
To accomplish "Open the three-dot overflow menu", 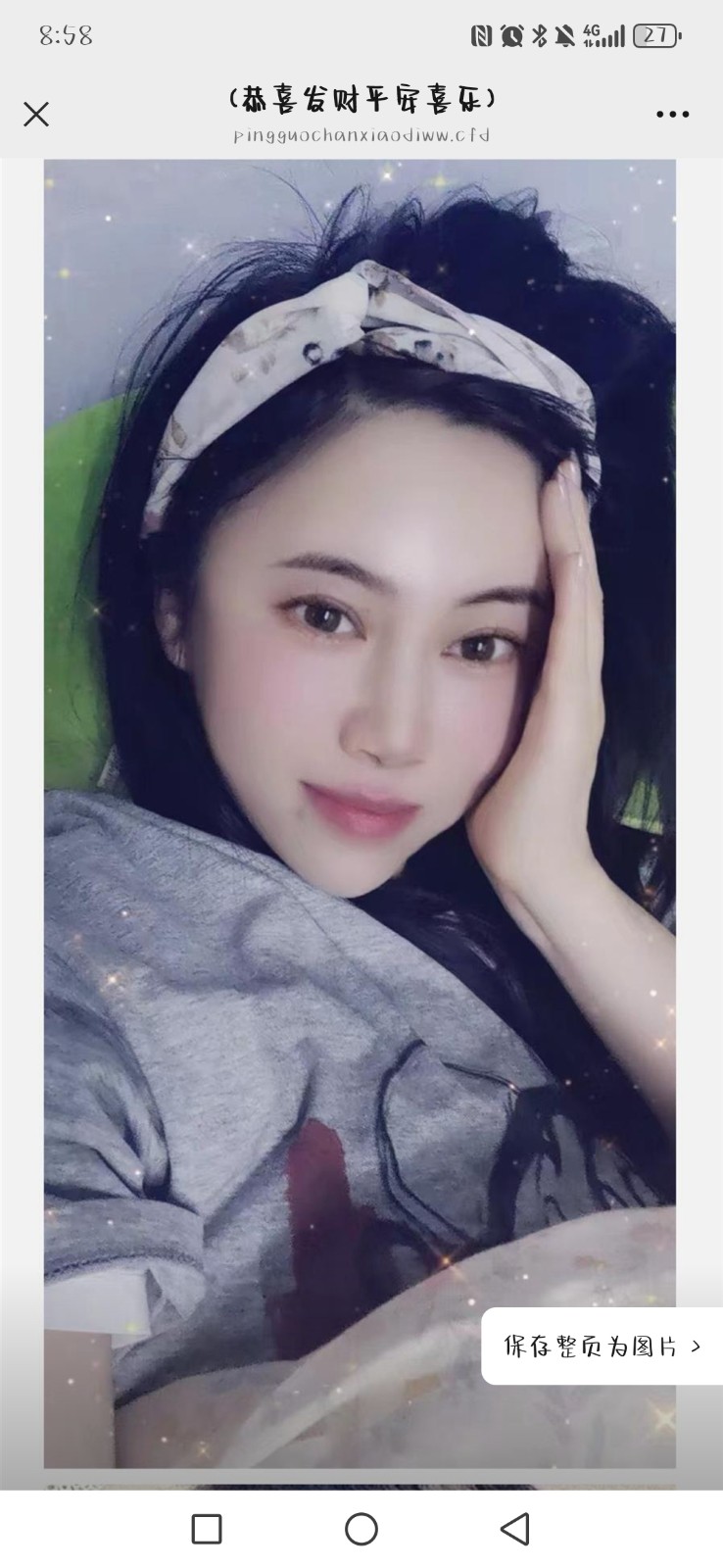I will point(672,115).
